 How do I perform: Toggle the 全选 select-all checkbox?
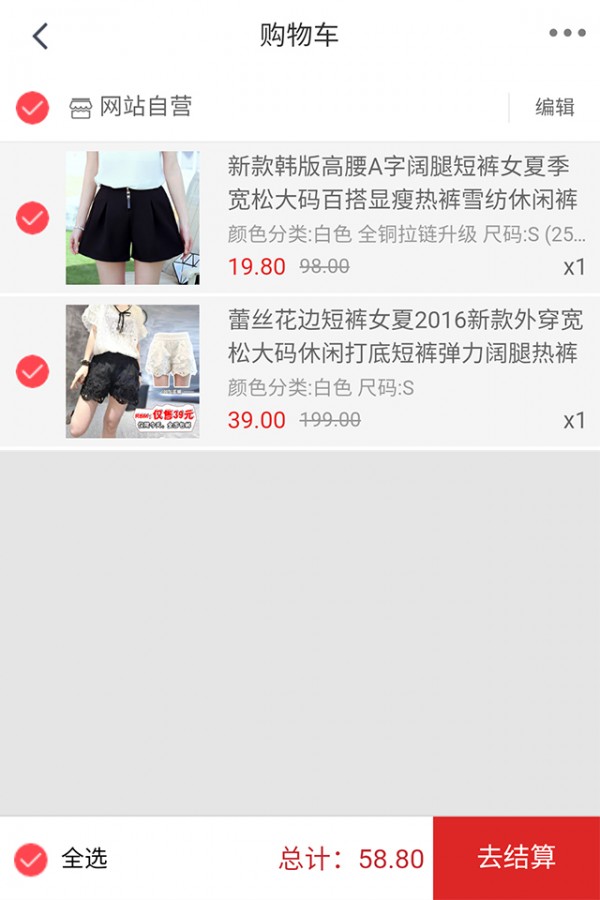click(x=31, y=859)
